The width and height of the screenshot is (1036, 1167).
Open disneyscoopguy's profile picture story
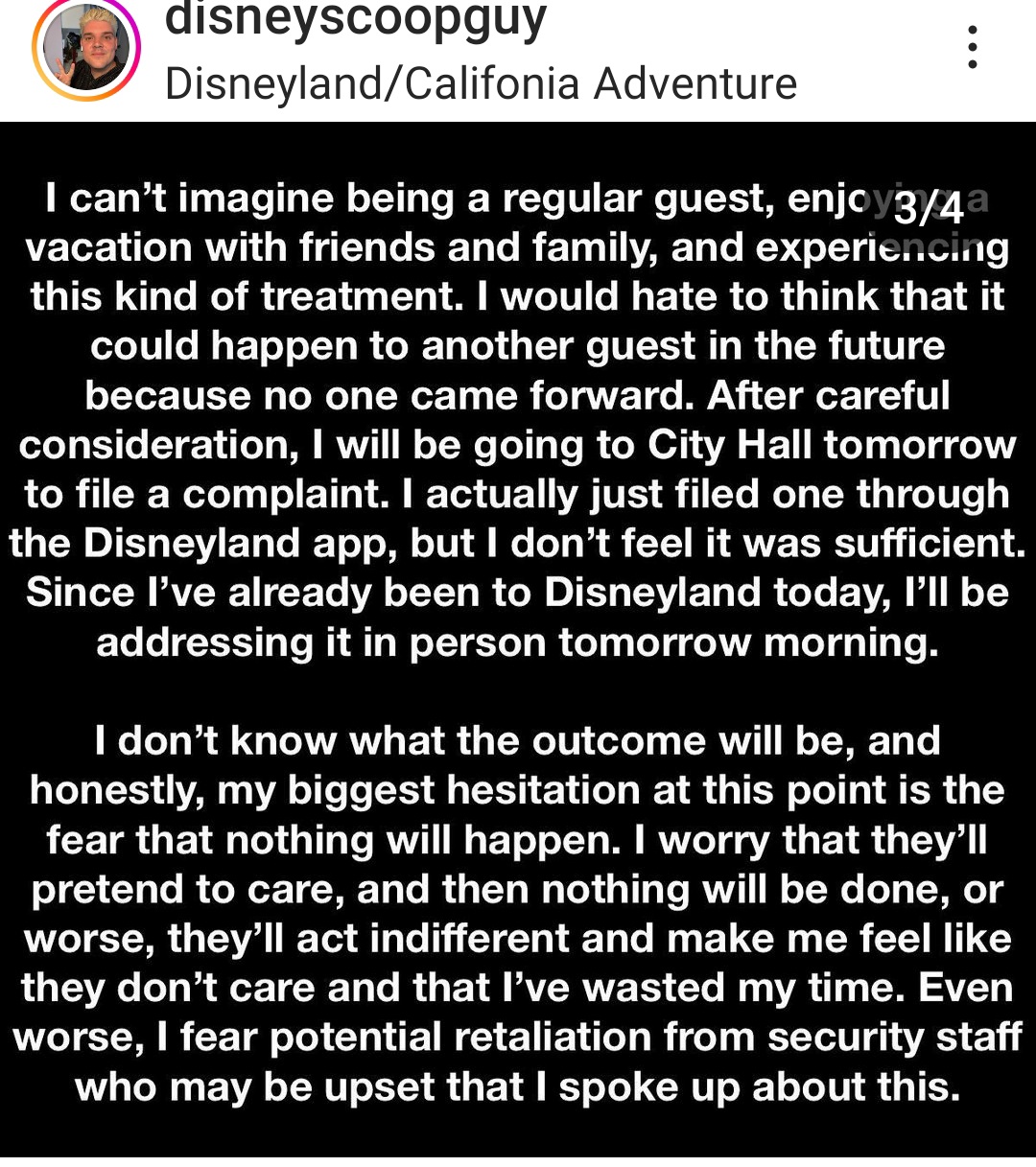point(86,49)
